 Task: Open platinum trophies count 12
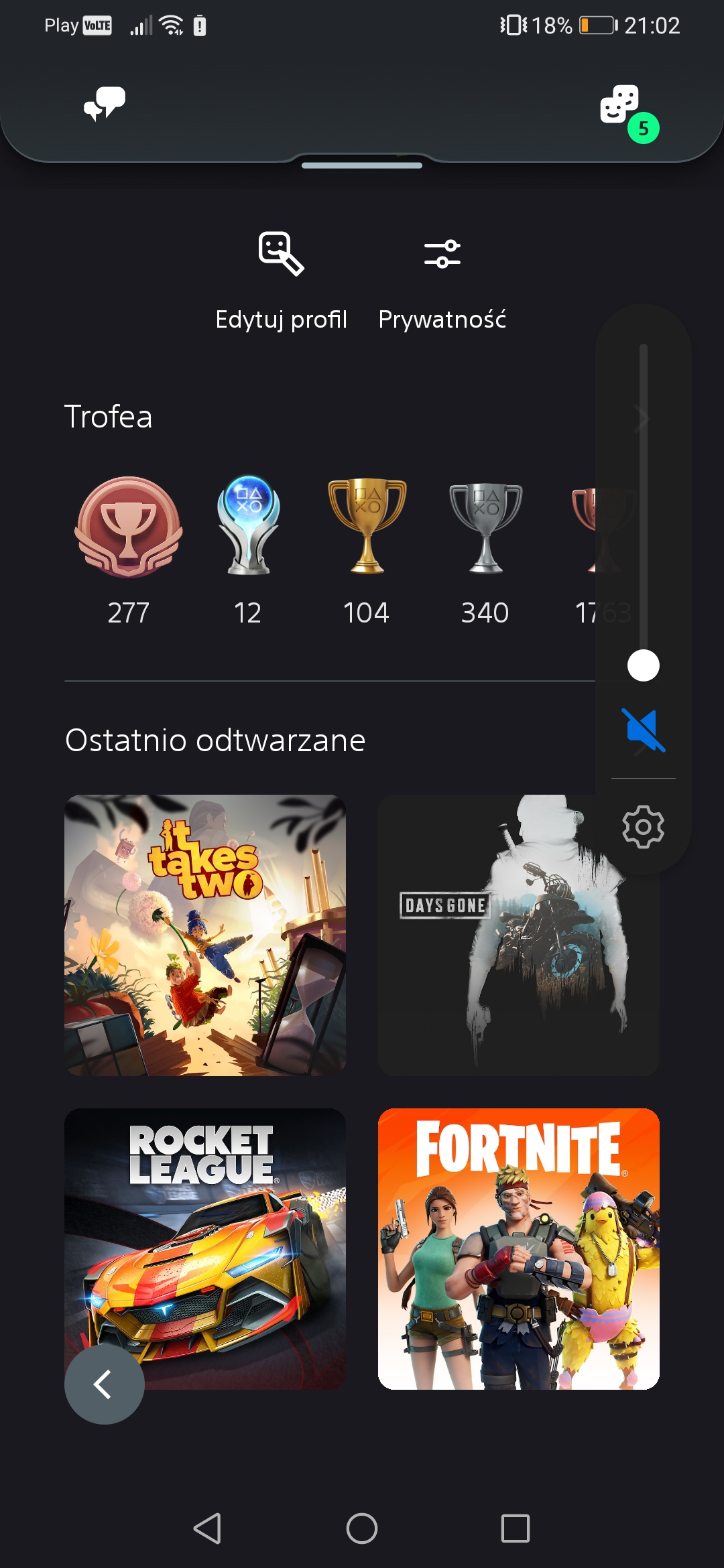click(248, 549)
